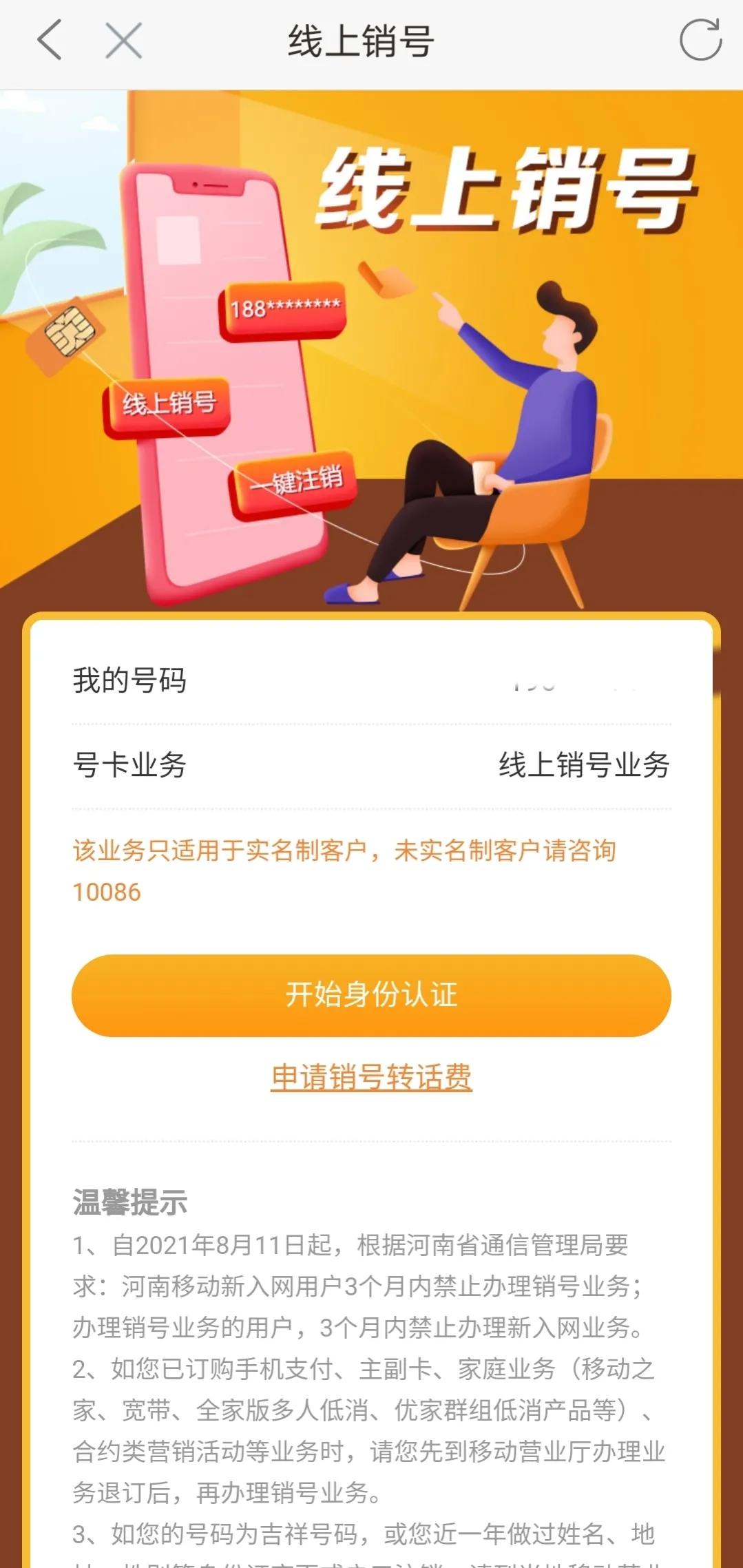Open the 申请销号转话费 link

point(372,1077)
